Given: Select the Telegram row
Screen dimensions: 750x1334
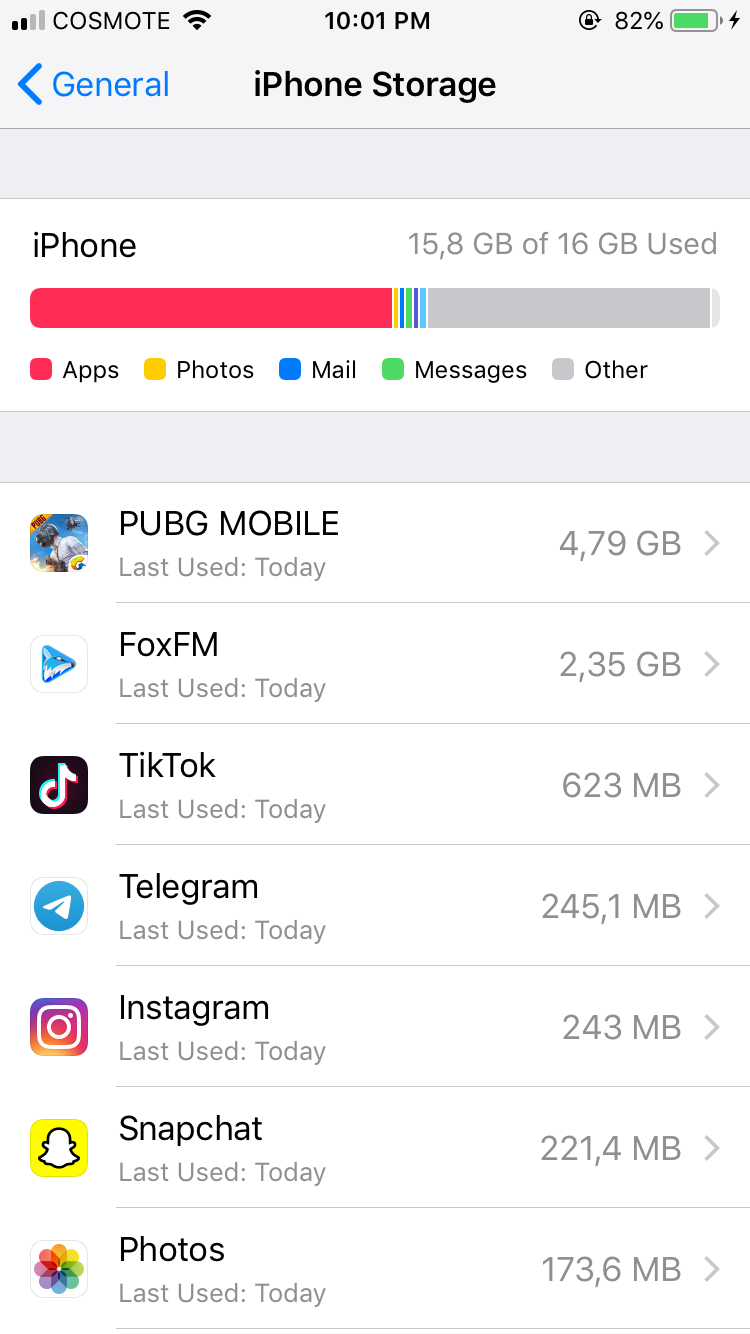Looking at the screenshot, I should 375,906.
